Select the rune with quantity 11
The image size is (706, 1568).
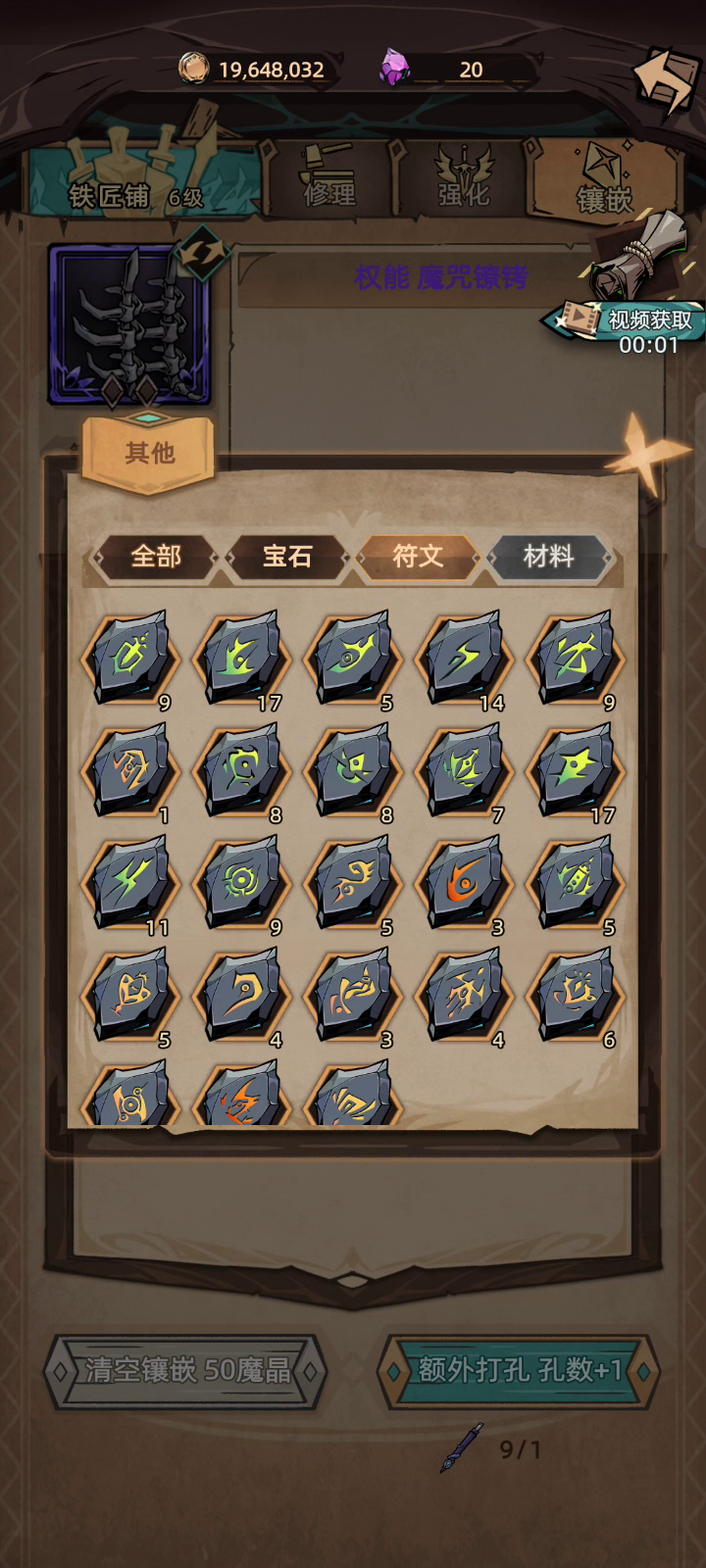(130, 882)
